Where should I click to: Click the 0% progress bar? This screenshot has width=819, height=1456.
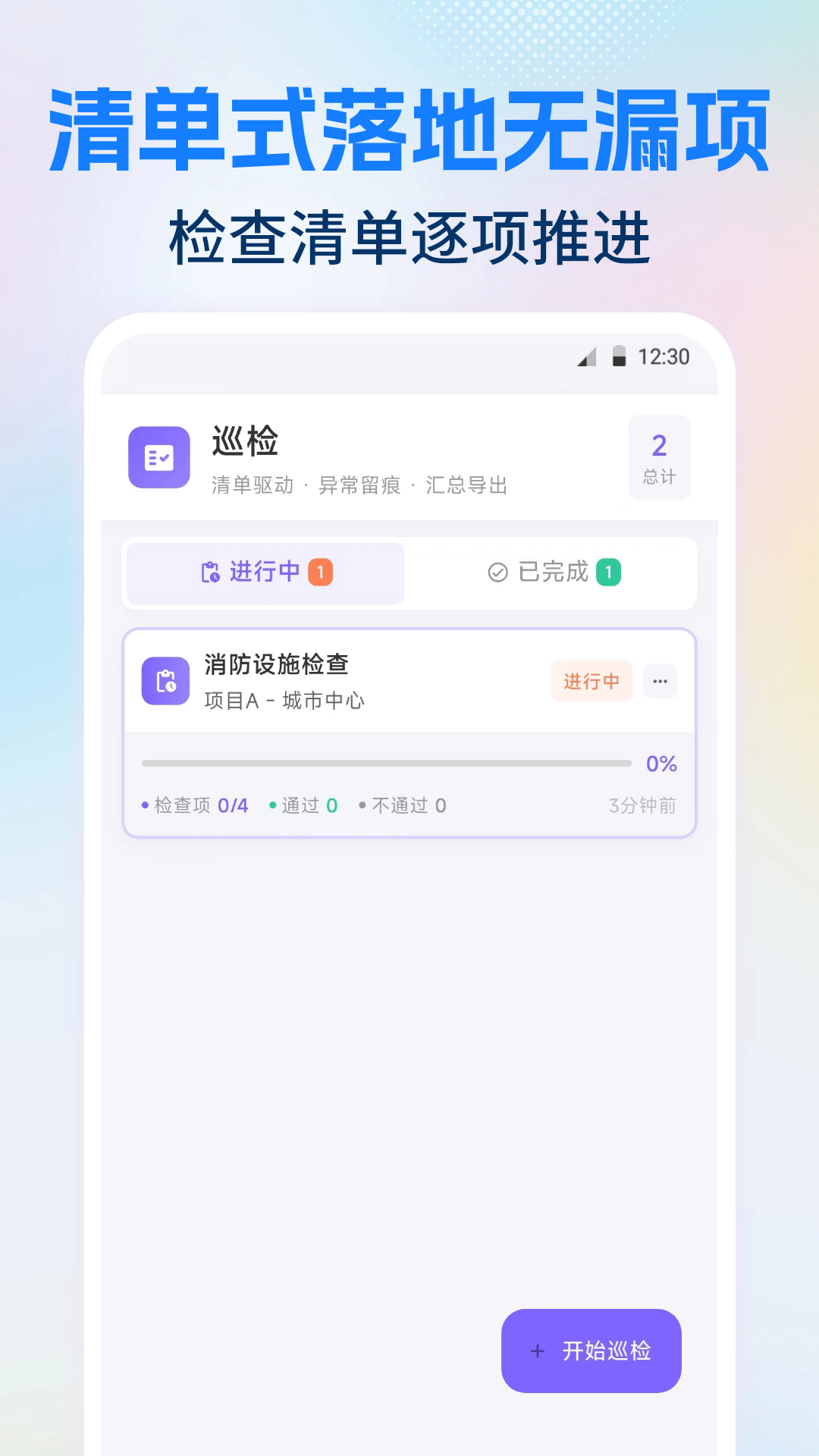tap(387, 764)
